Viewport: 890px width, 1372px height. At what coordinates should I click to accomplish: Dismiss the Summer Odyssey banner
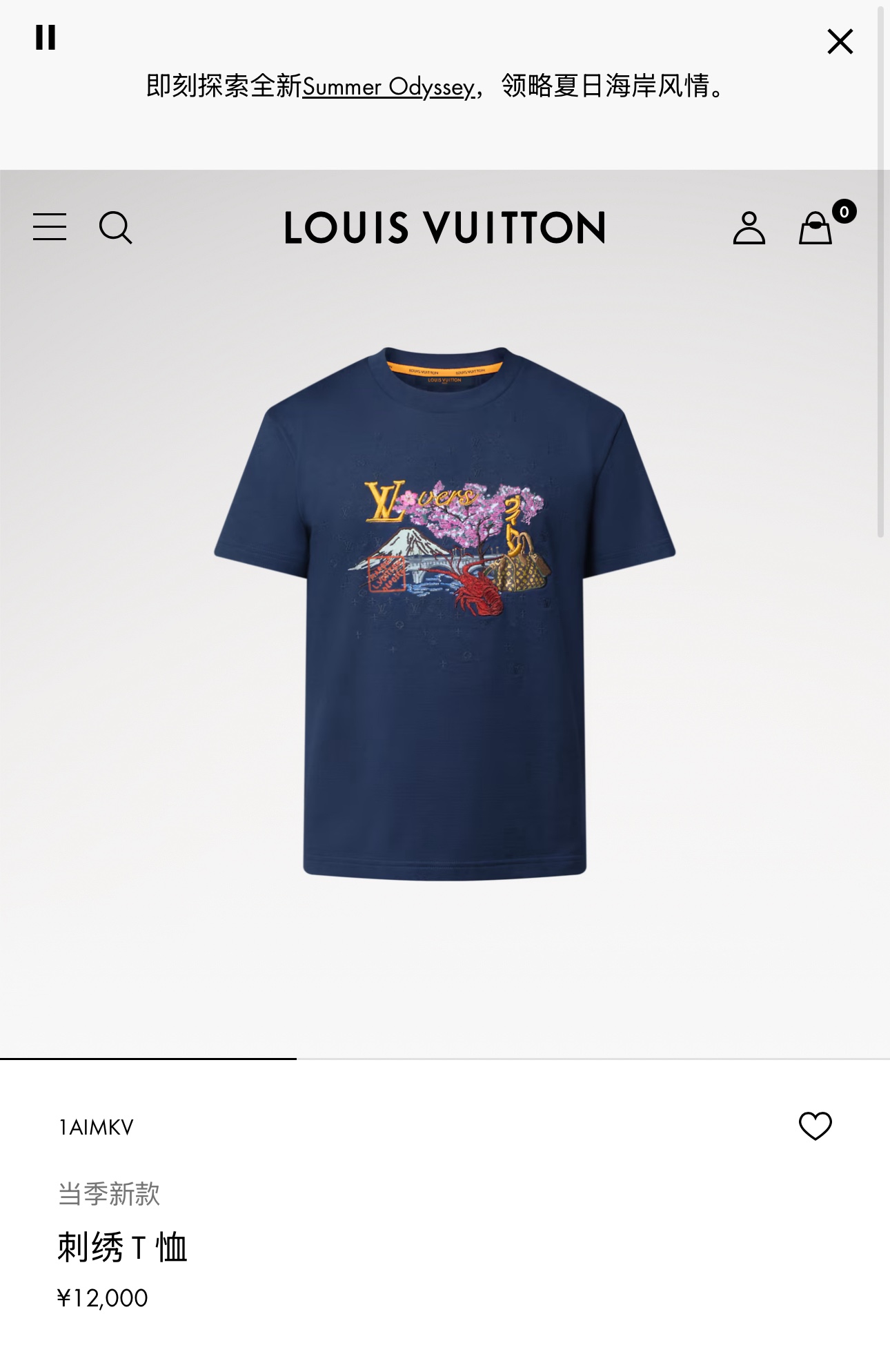(840, 41)
